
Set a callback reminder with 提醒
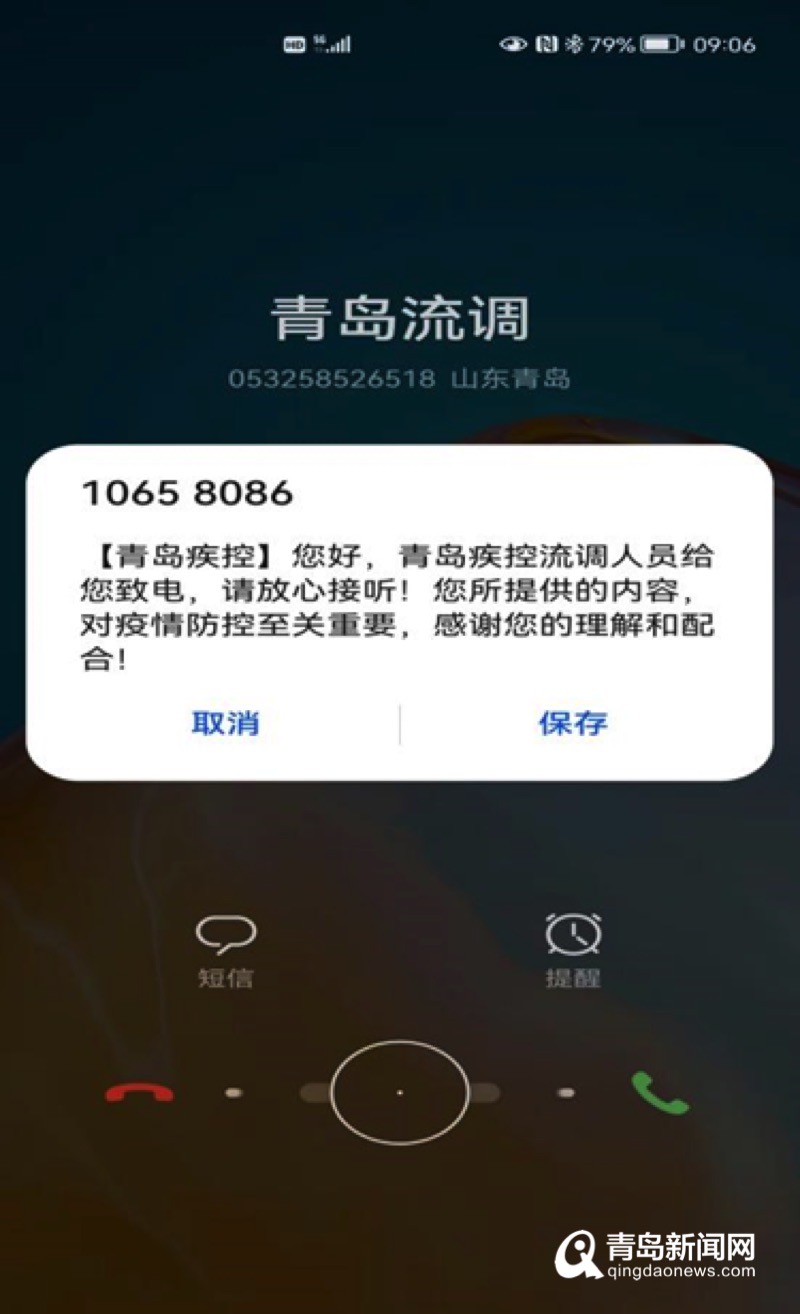coord(573,950)
